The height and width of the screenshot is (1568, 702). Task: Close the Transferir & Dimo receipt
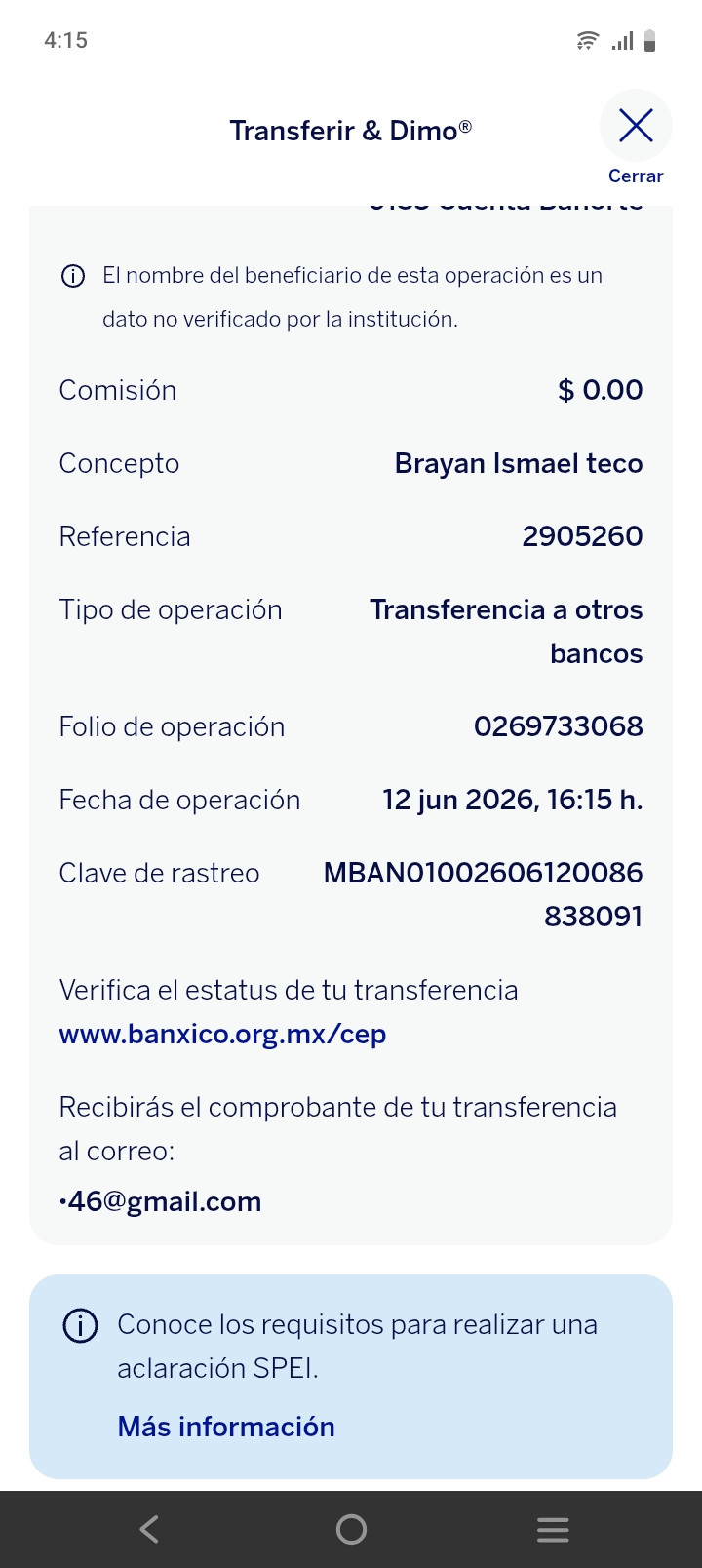click(x=636, y=127)
